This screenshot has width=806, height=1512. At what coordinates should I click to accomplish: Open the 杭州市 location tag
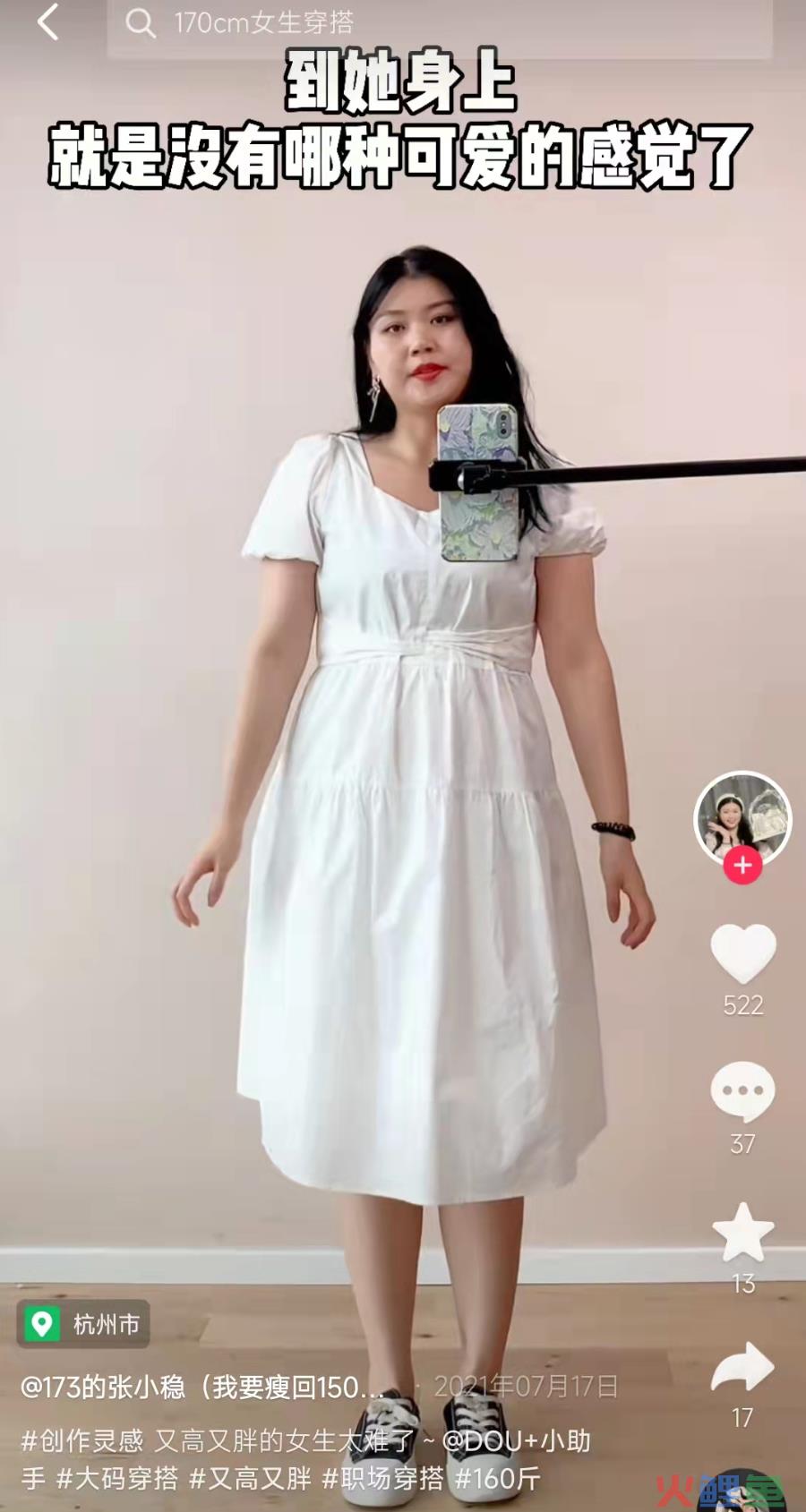point(83,1324)
